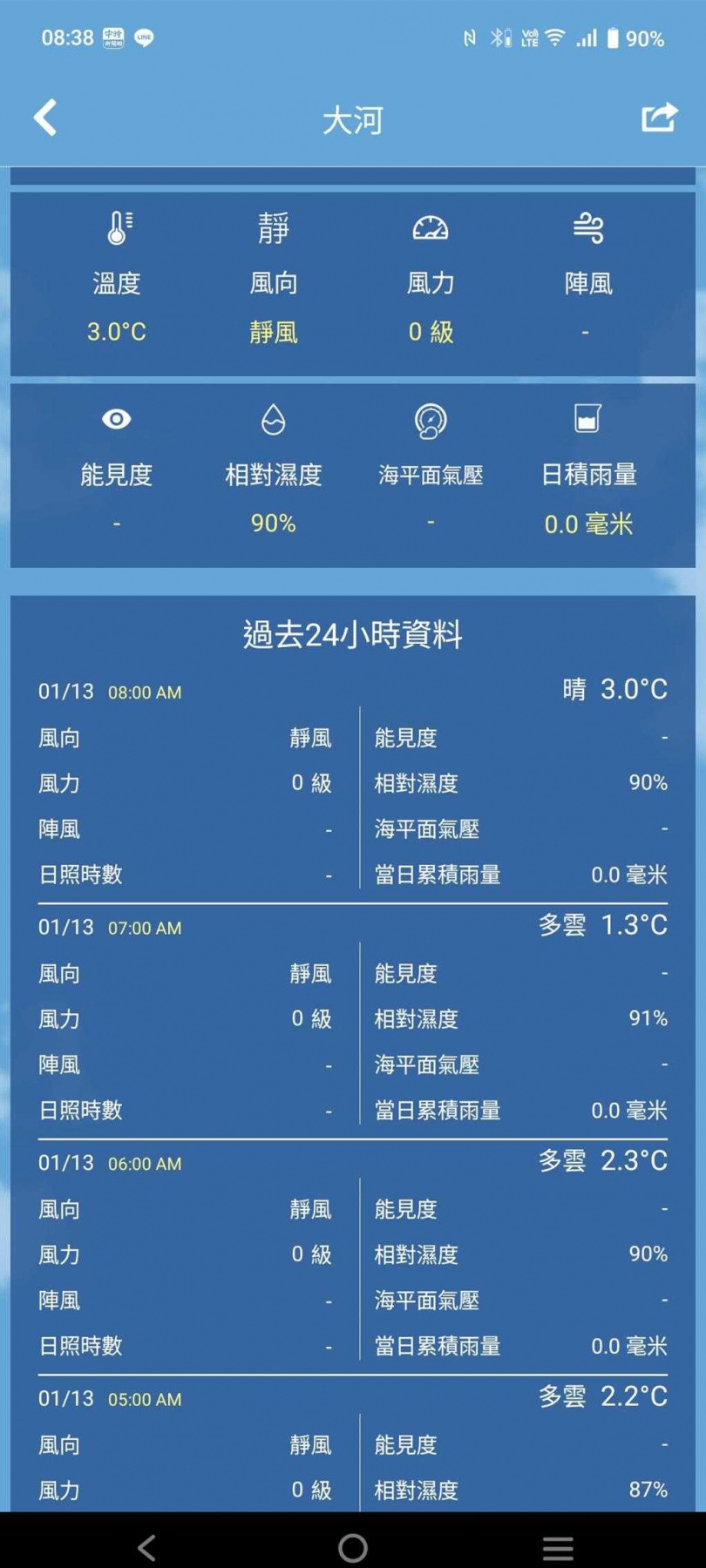706x1568 pixels.
Task: Tap the NFC status bar icon
Action: (471, 37)
